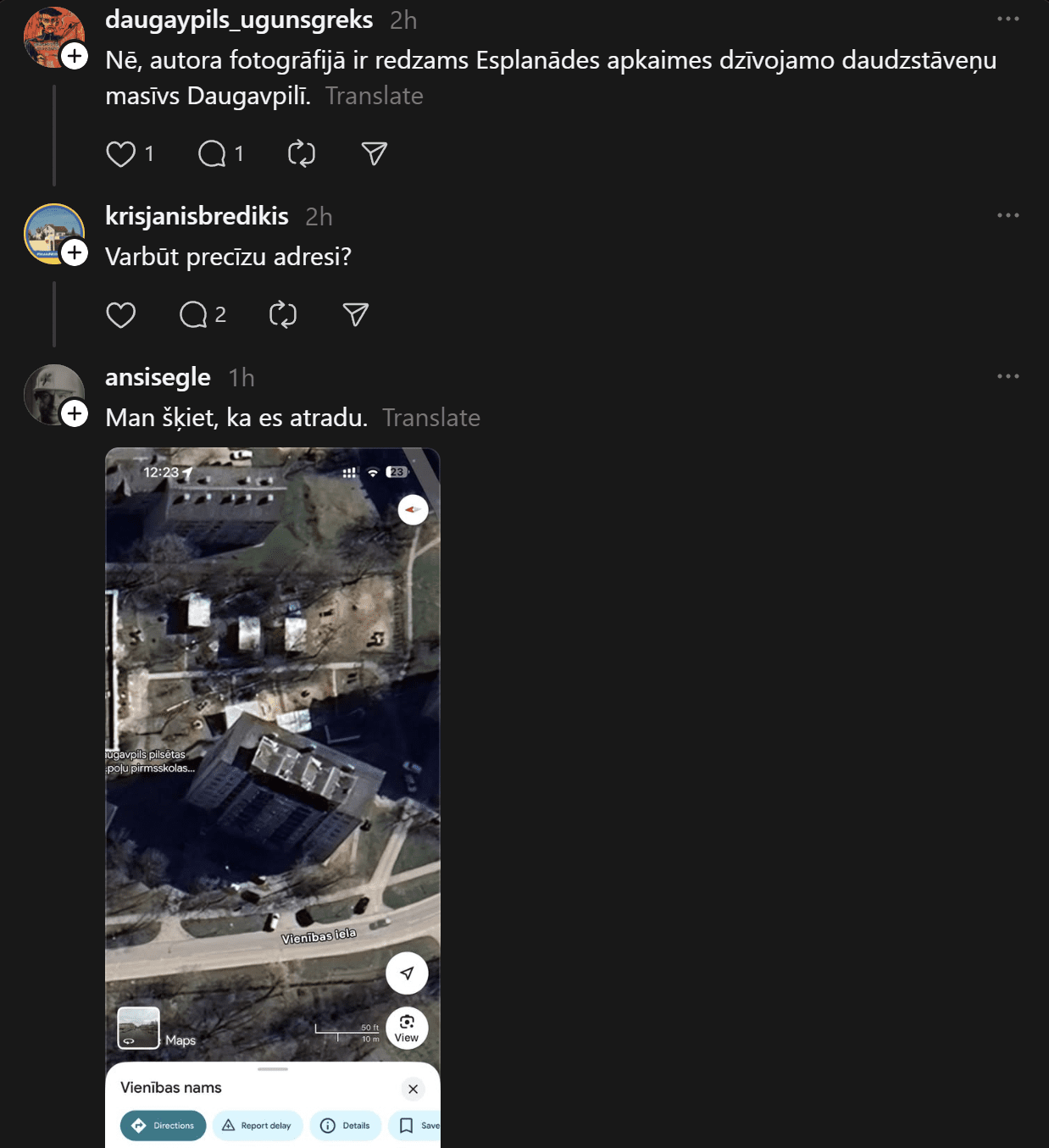
Task: View replies to krisjanisbredikis's comment
Action: pyautogui.click(x=194, y=314)
